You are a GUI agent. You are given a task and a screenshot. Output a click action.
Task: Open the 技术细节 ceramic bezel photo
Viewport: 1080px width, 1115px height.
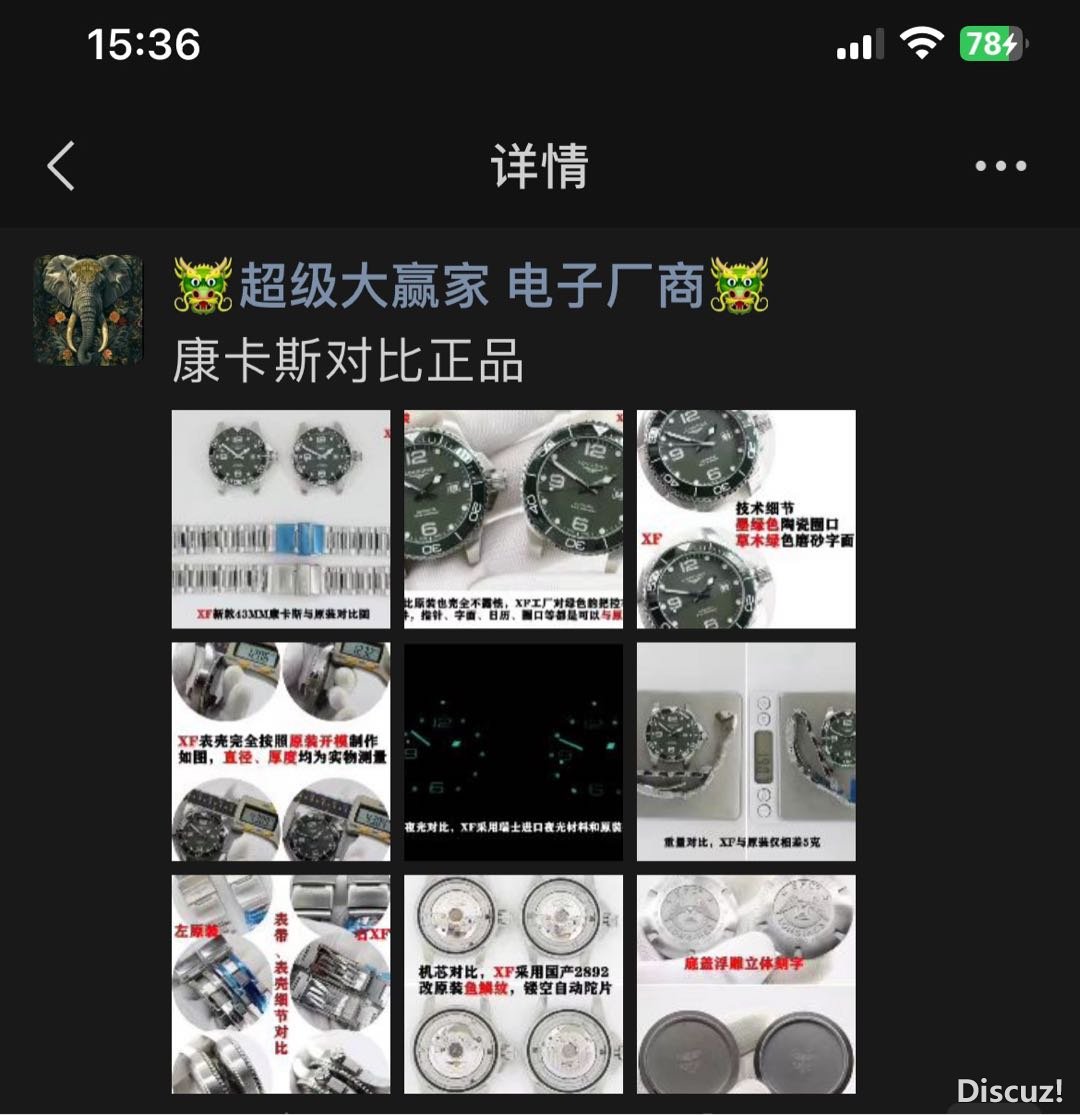pyautogui.click(x=746, y=519)
